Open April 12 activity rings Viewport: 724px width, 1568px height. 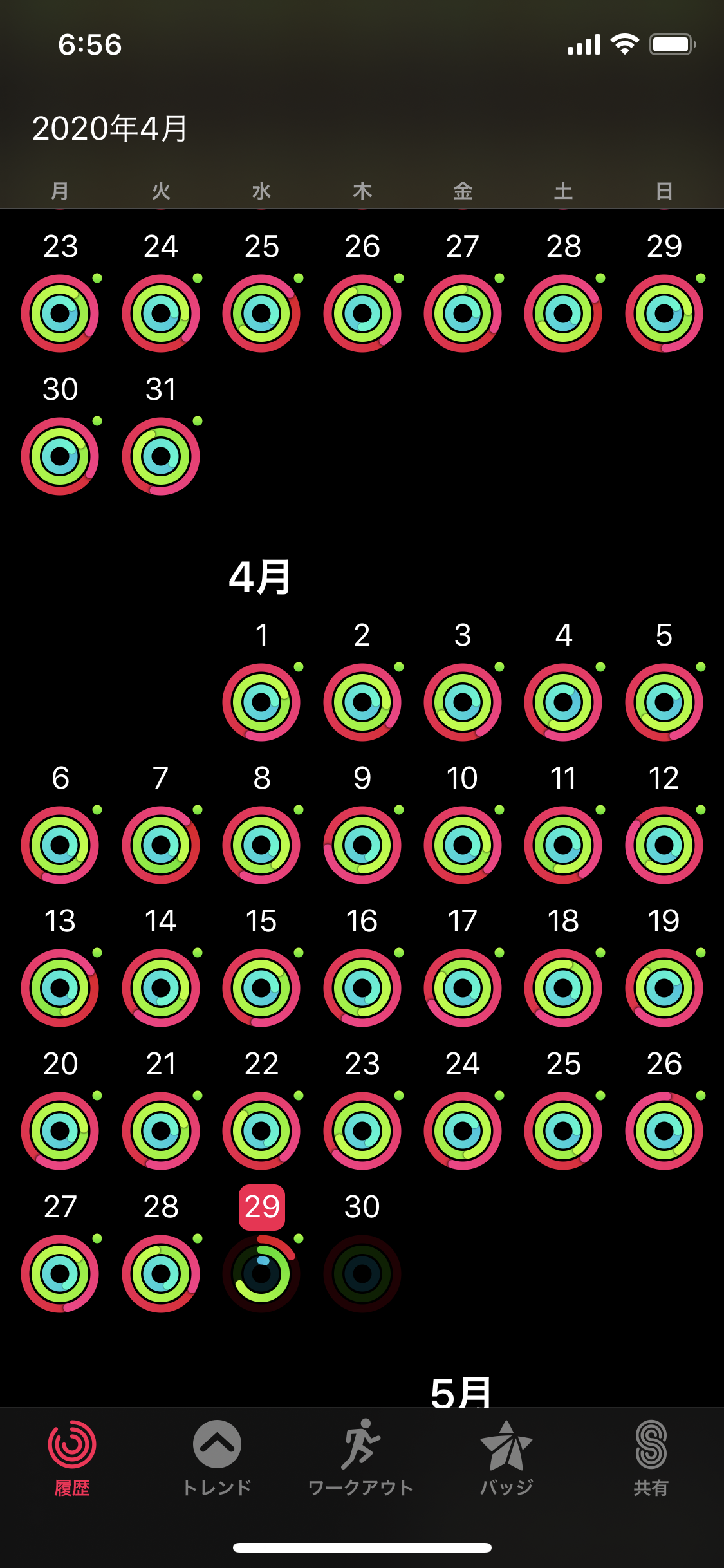(664, 845)
